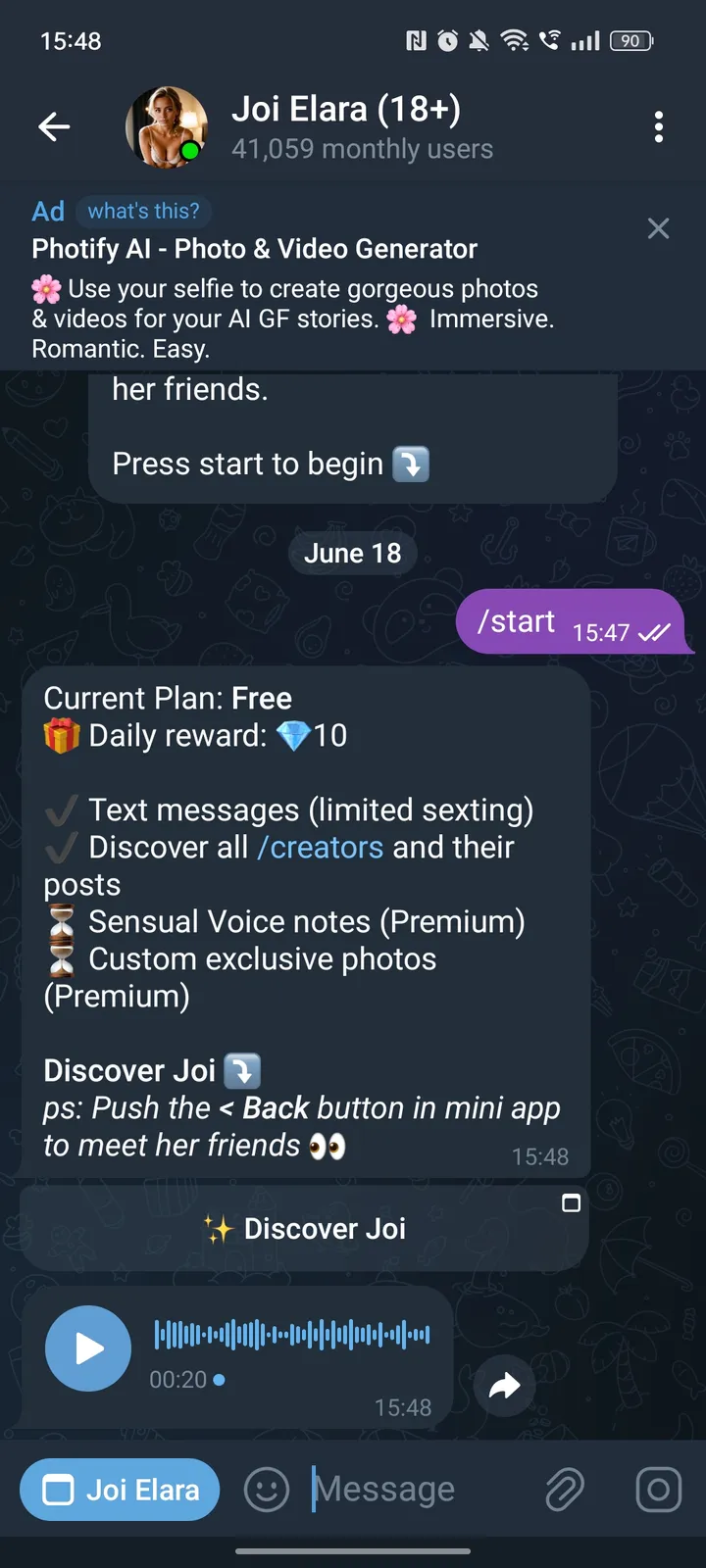Tap the Message input field
Viewport: 706px width, 1568px height.
point(392,1489)
